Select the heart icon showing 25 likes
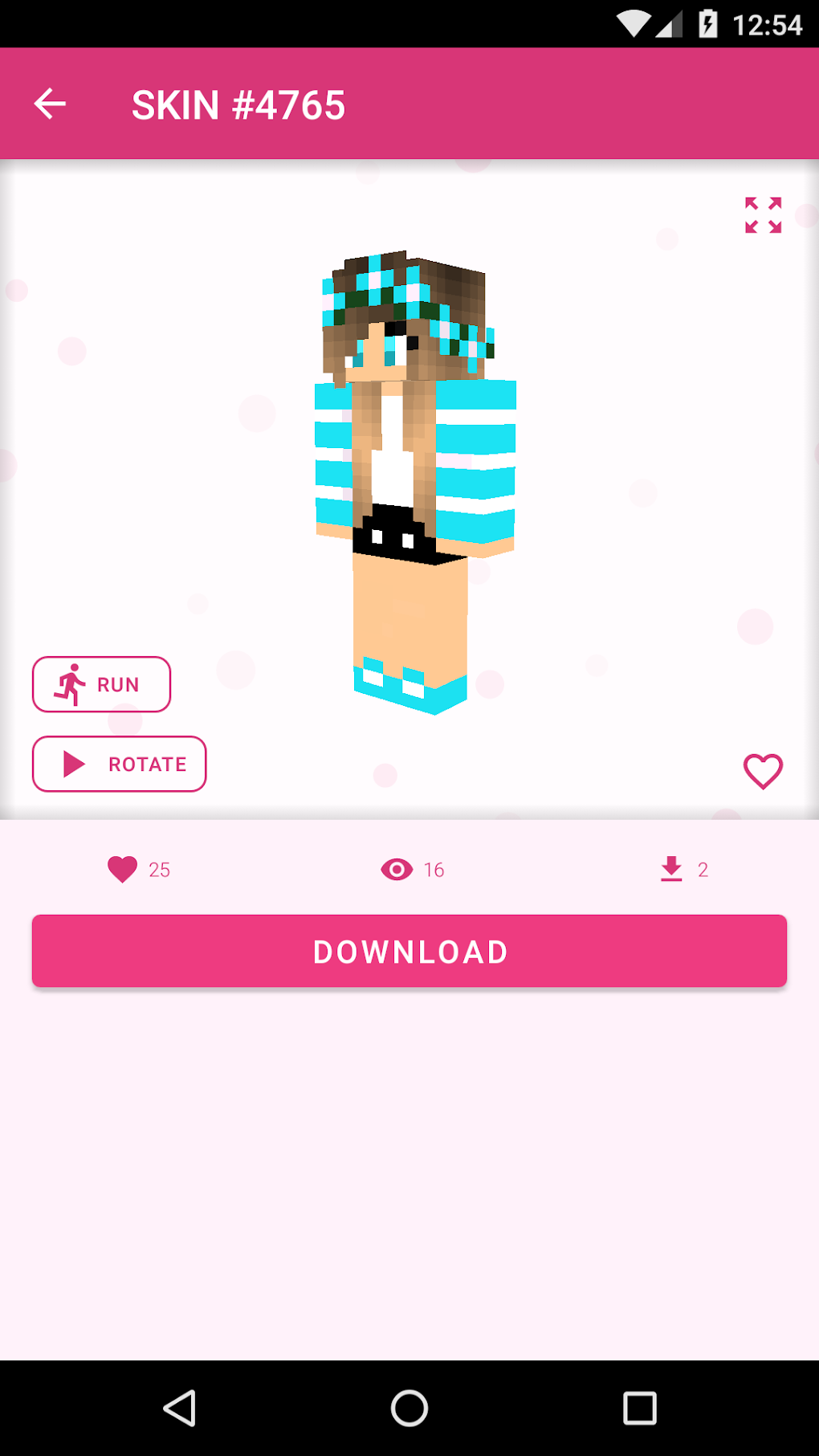Image resolution: width=819 pixels, height=1456 pixels. [121, 868]
